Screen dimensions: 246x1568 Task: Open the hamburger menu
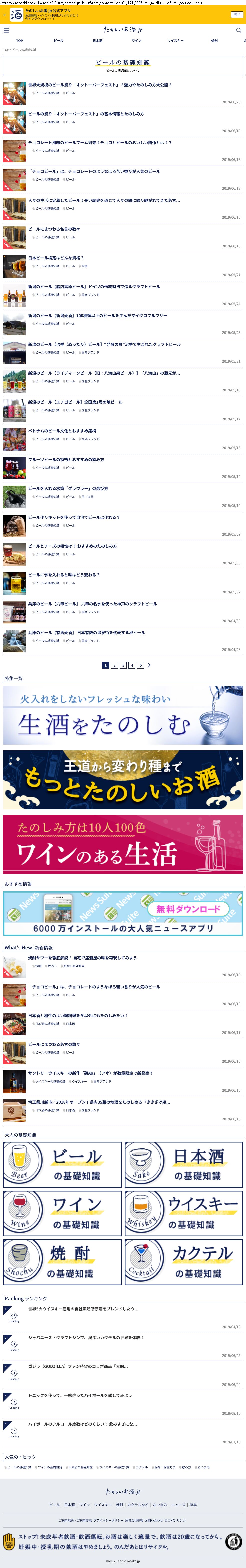pyautogui.click(x=6, y=30)
